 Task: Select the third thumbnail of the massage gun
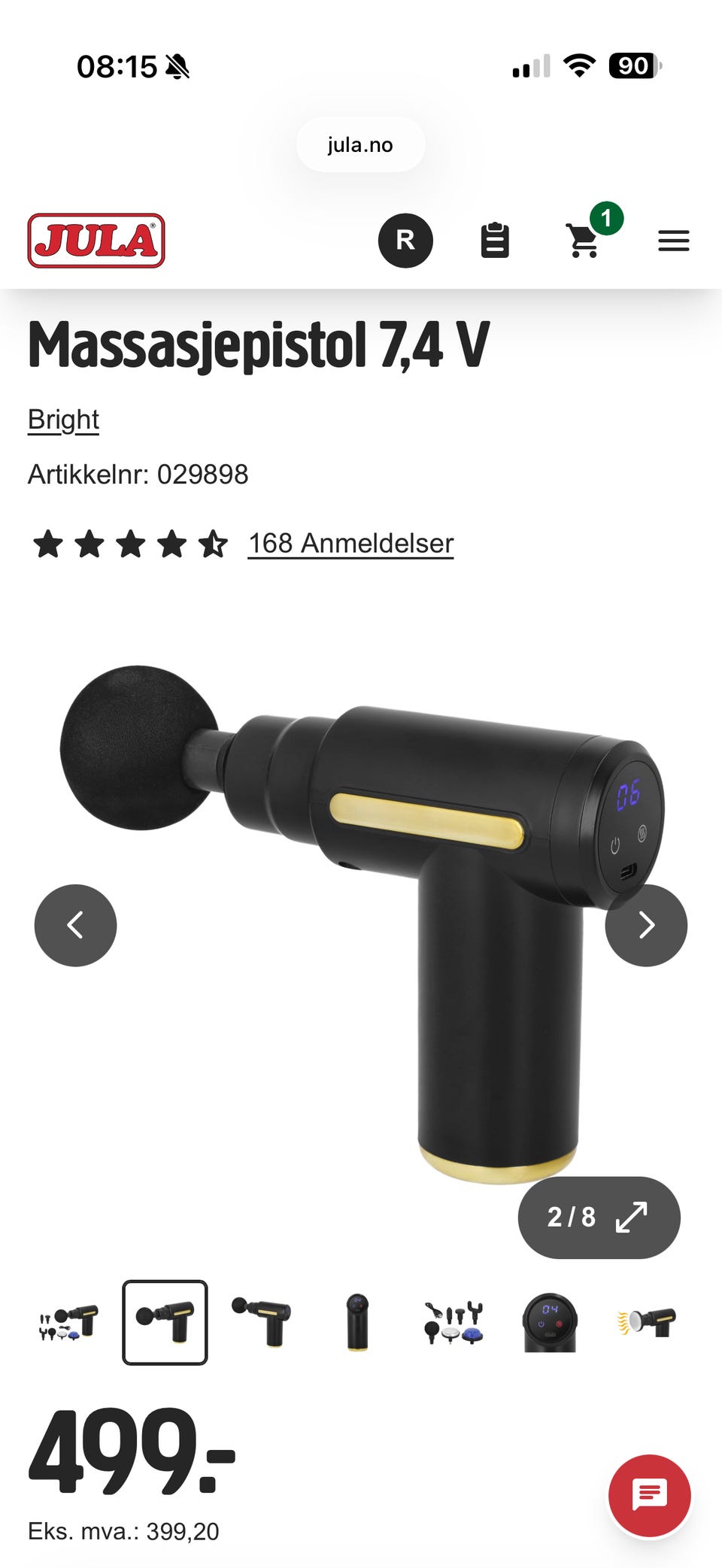(261, 1322)
